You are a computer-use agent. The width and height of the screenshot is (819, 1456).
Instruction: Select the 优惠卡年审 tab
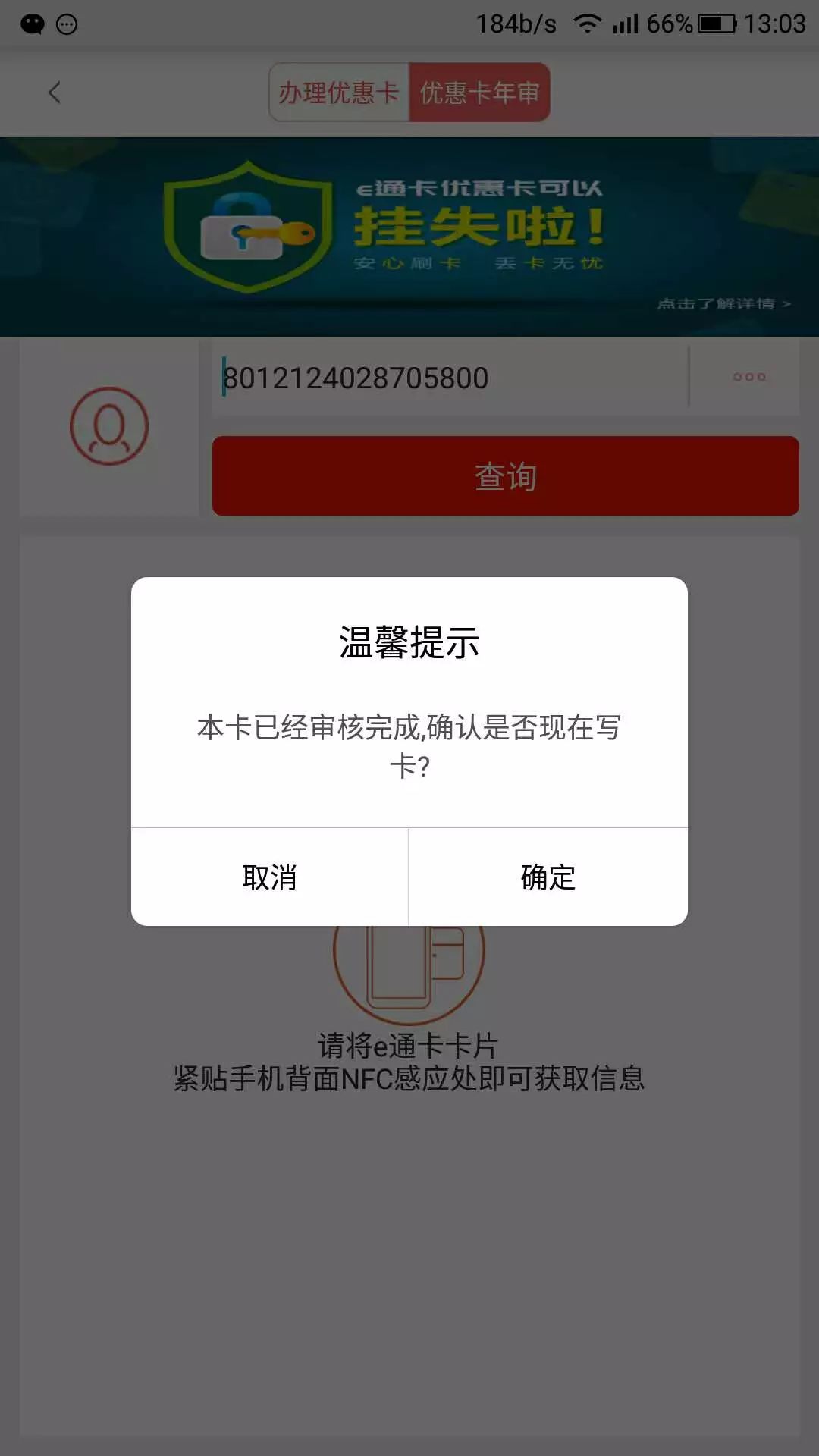pyautogui.click(x=480, y=92)
